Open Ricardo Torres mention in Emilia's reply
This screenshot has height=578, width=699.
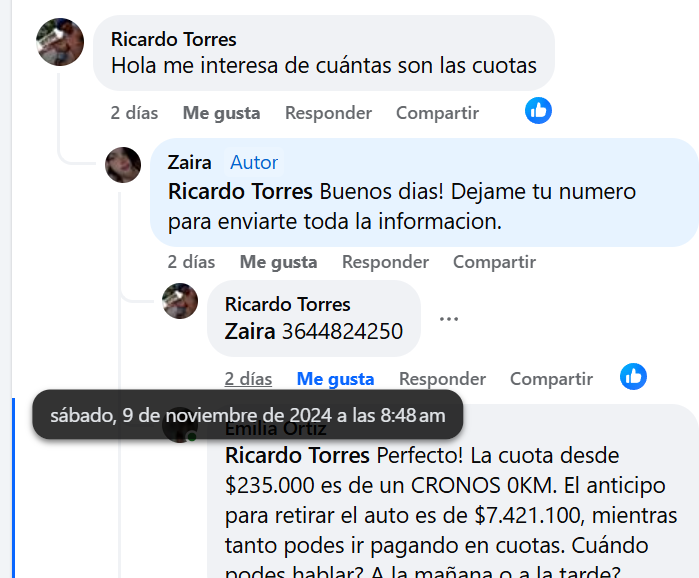(x=298, y=456)
